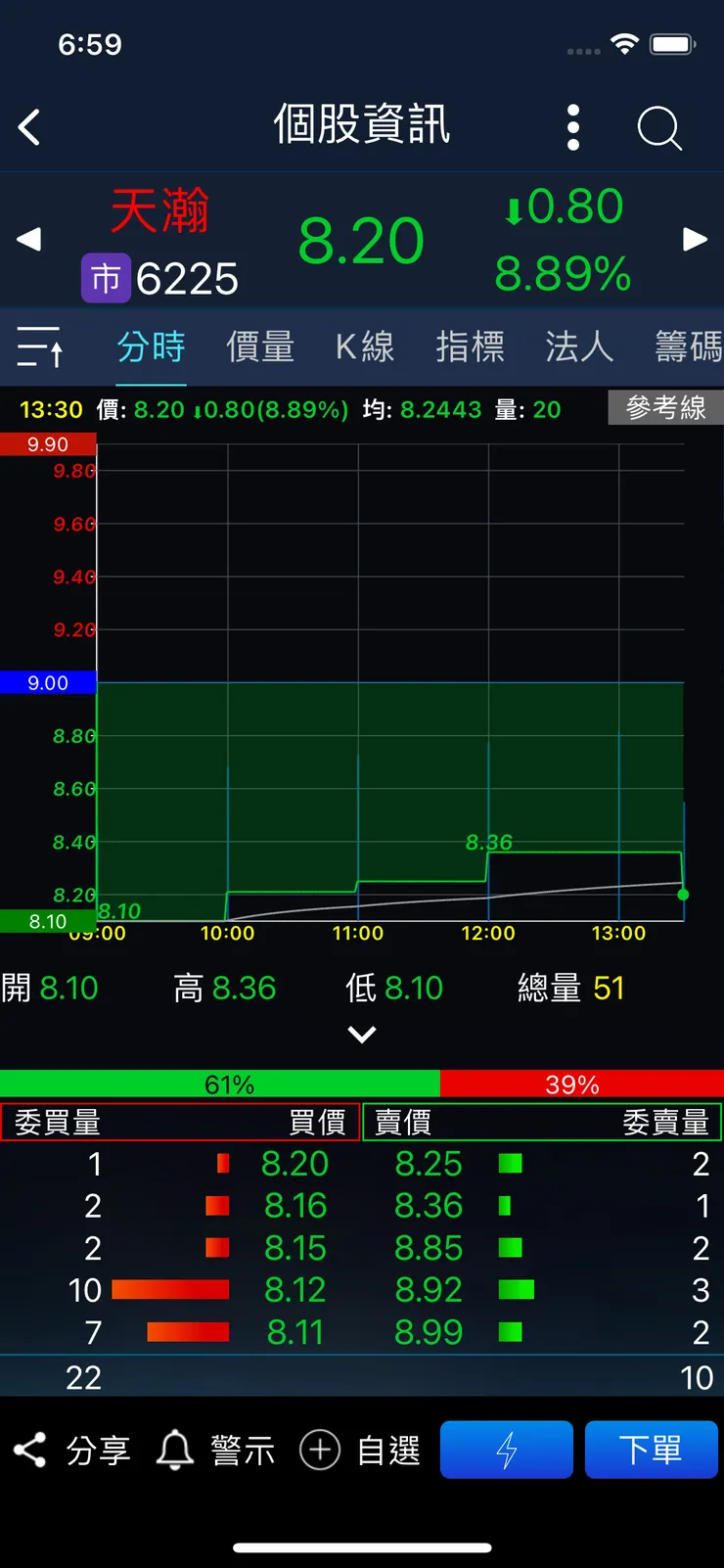Select the 價量 price-volume view

259,347
